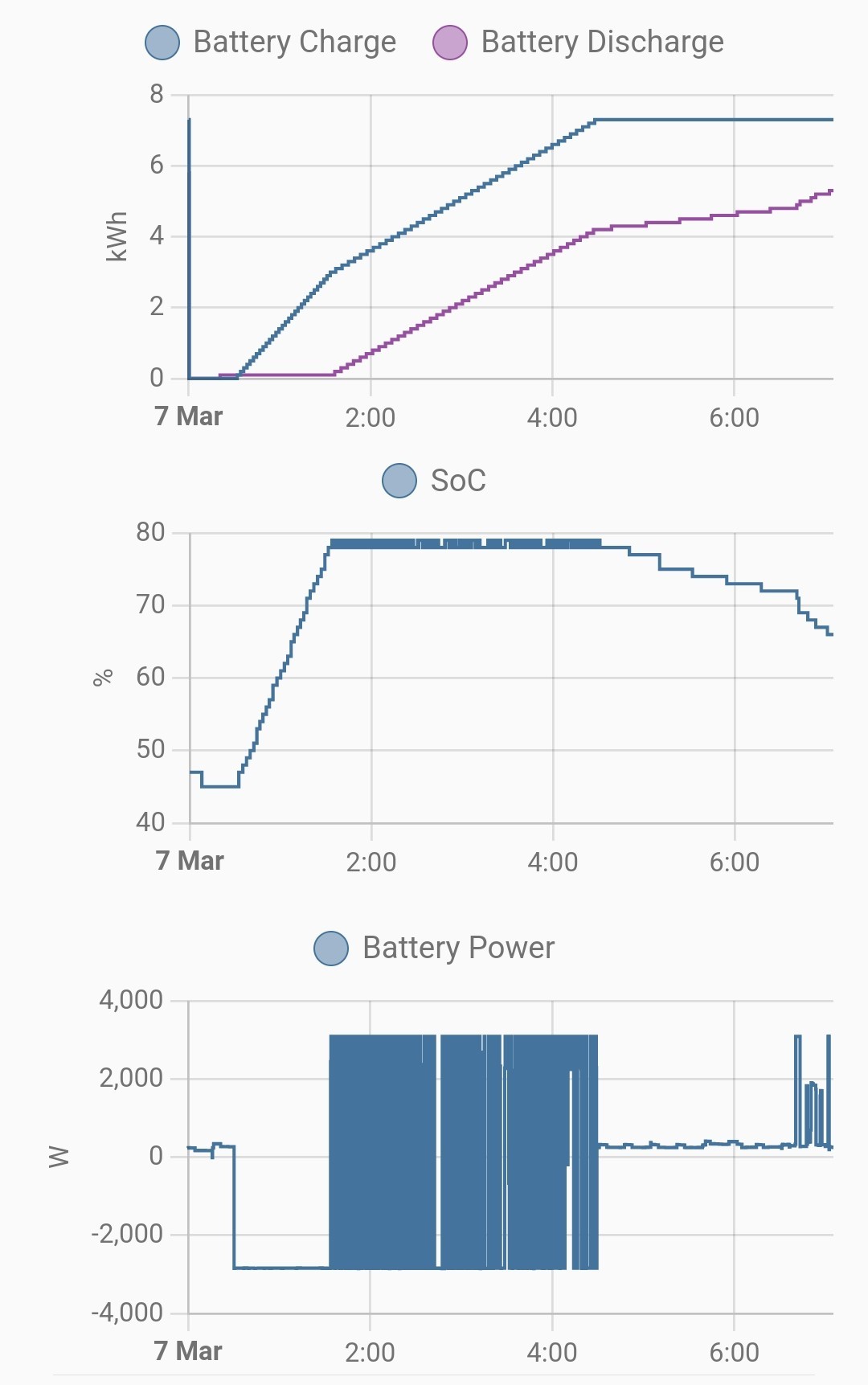Toggle the SoC legend series
The height and width of the screenshot is (1385, 868).
tap(434, 481)
